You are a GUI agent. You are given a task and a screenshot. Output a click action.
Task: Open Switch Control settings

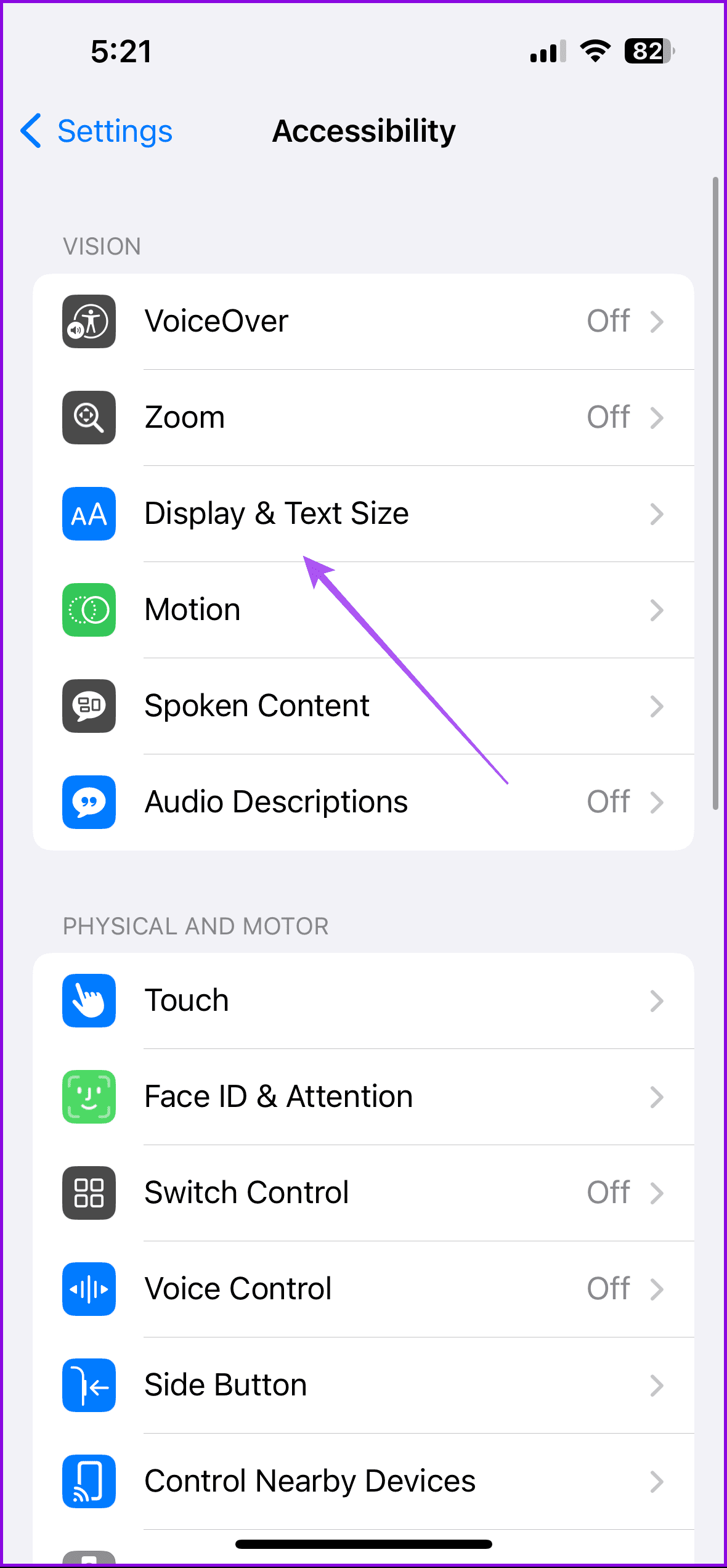point(363,1193)
